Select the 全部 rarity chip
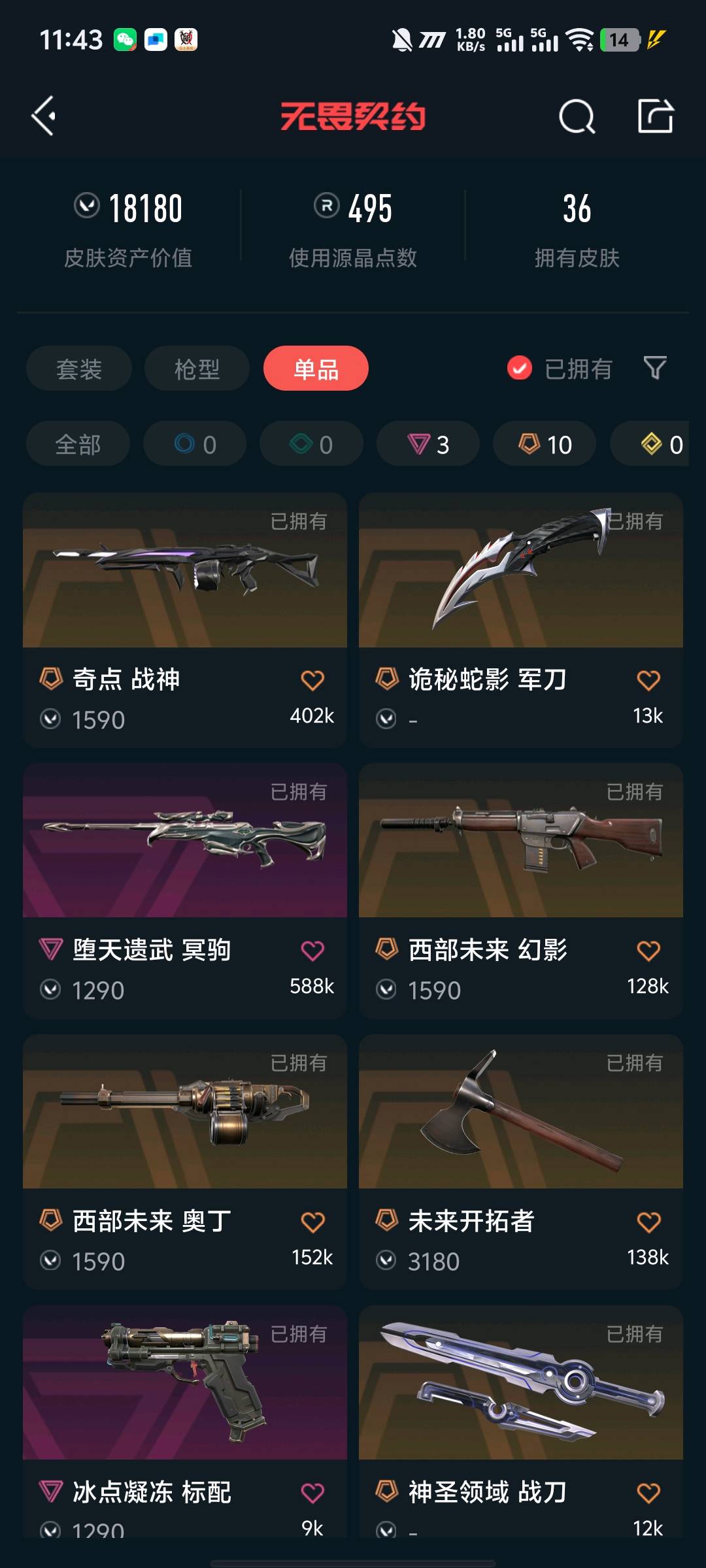The width and height of the screenshot is (706, 1568). [78, 445]
